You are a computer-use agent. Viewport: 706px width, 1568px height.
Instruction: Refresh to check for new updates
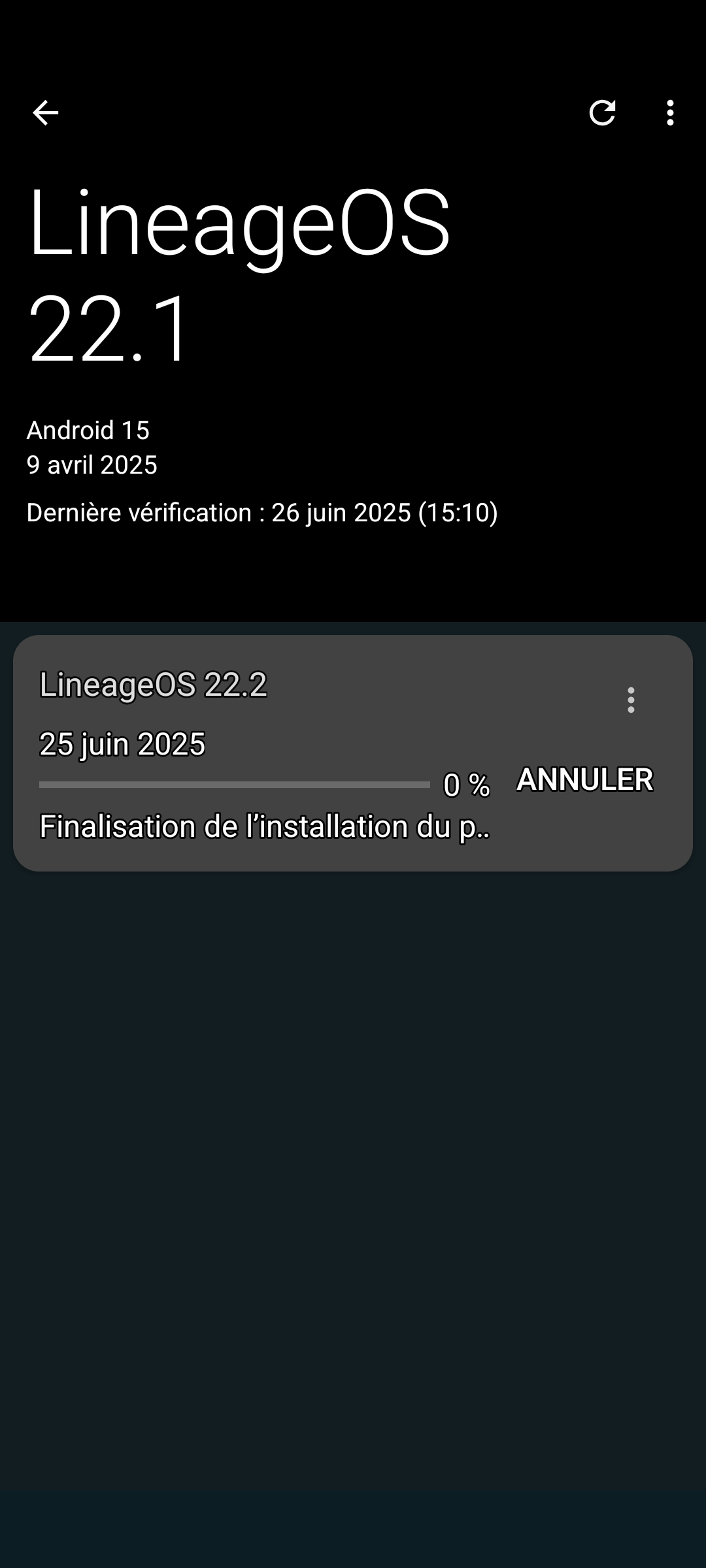point(602,113)
